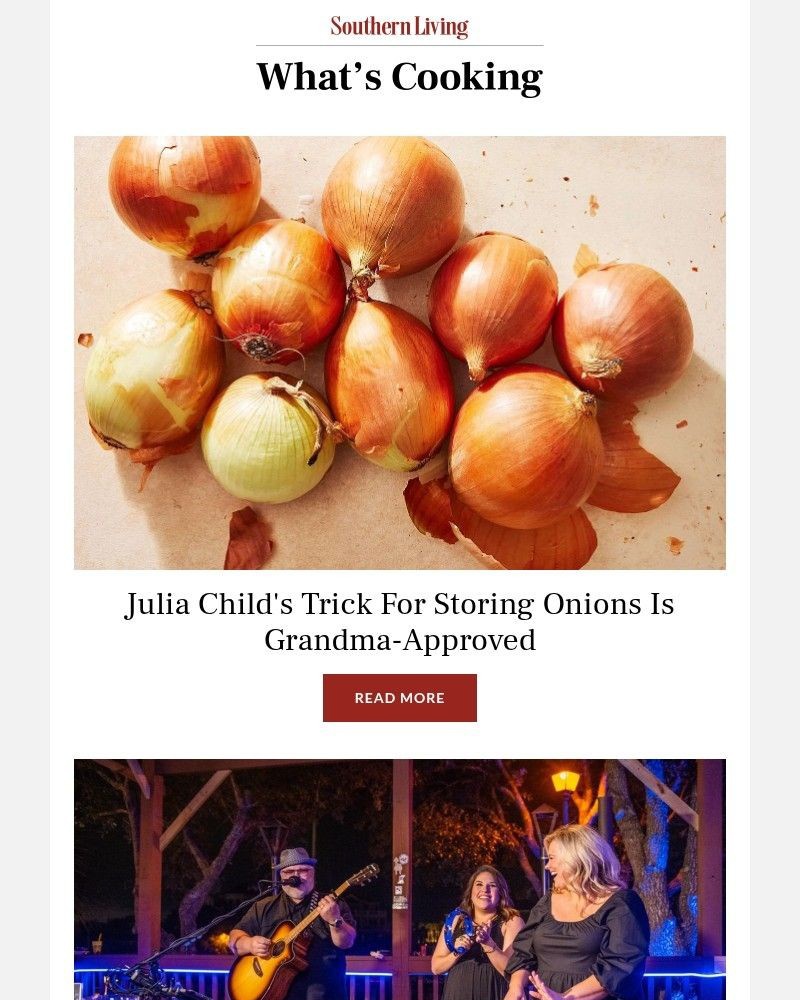Open the "What's Cooking" newsletter header
This screenshot has height=1000, width=800.
399,76
